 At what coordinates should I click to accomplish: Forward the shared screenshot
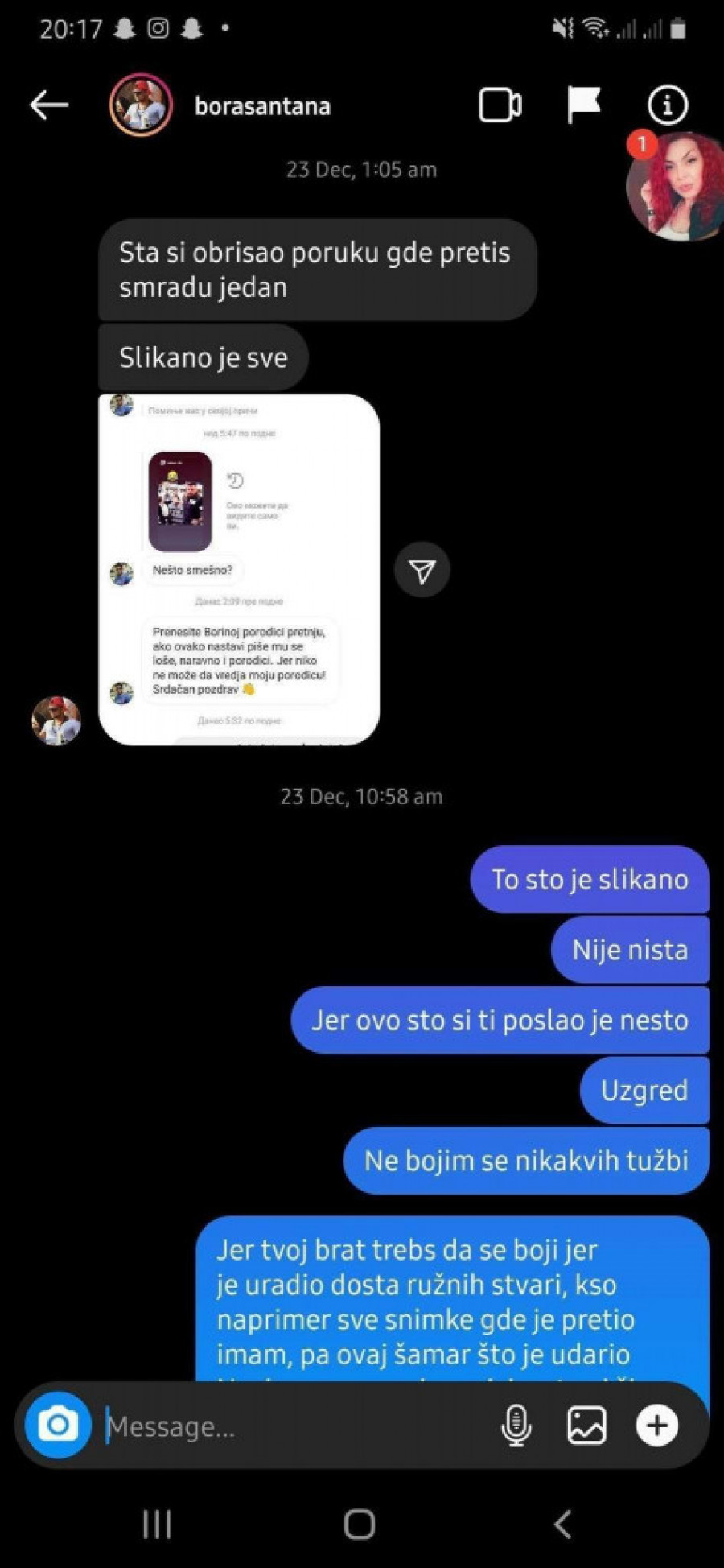(x=422, y=570)
